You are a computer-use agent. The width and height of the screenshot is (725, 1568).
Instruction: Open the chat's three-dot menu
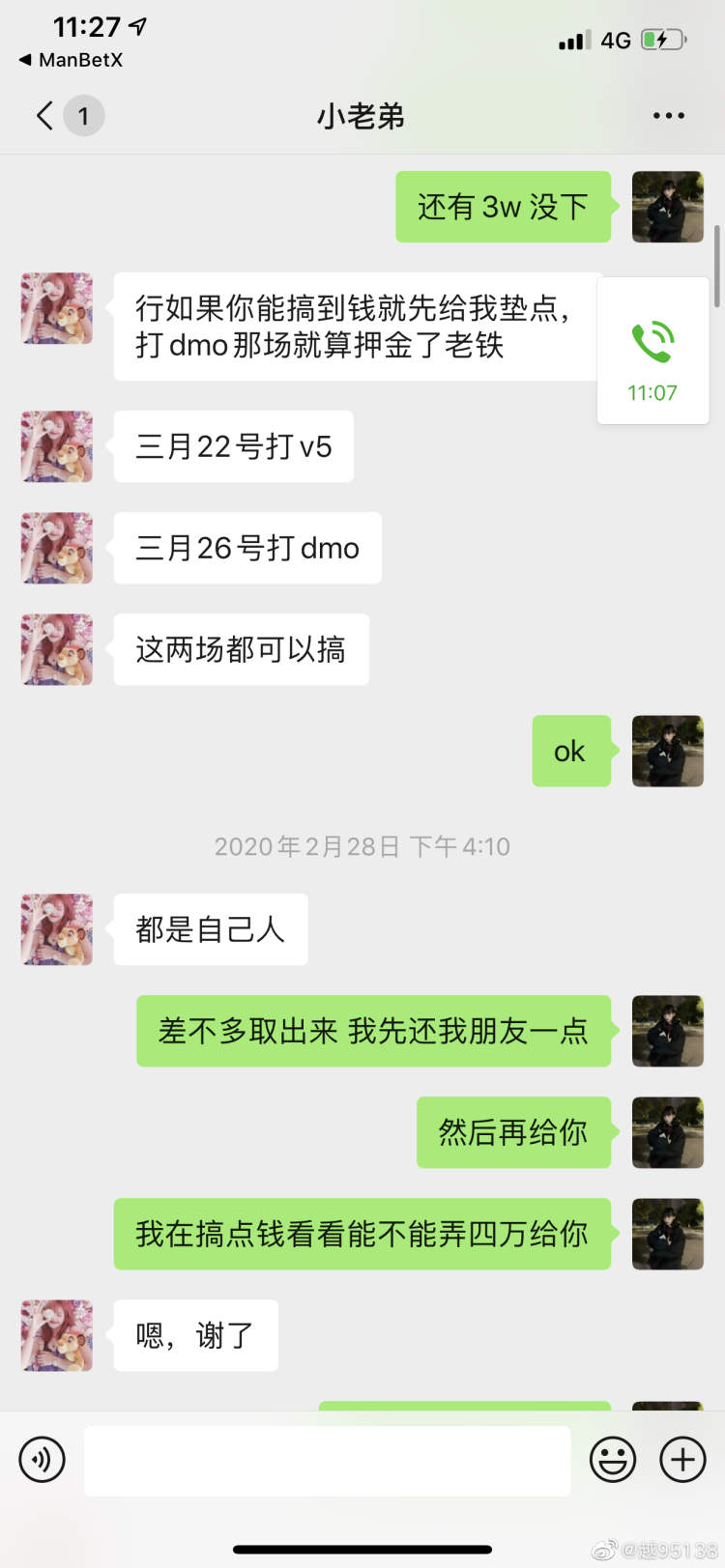pyautogui.click(x=668, y=116)
